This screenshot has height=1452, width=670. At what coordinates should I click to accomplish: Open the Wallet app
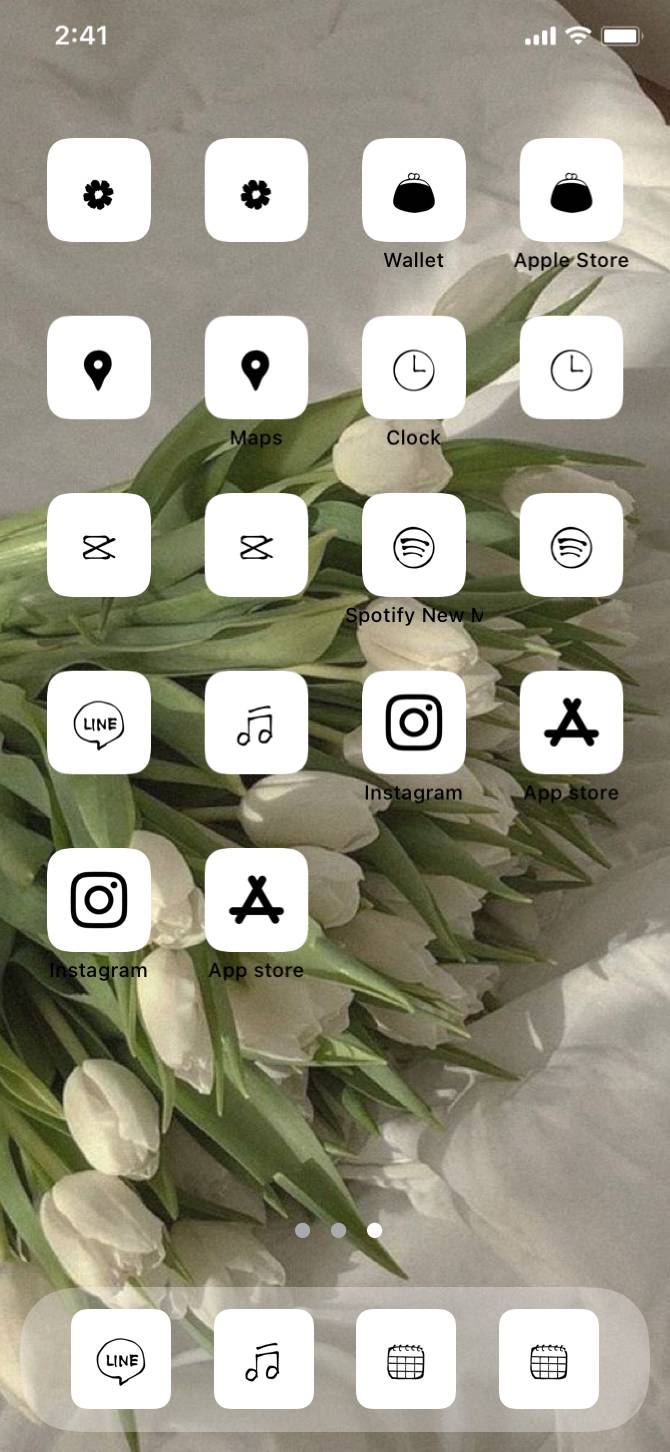413,190
